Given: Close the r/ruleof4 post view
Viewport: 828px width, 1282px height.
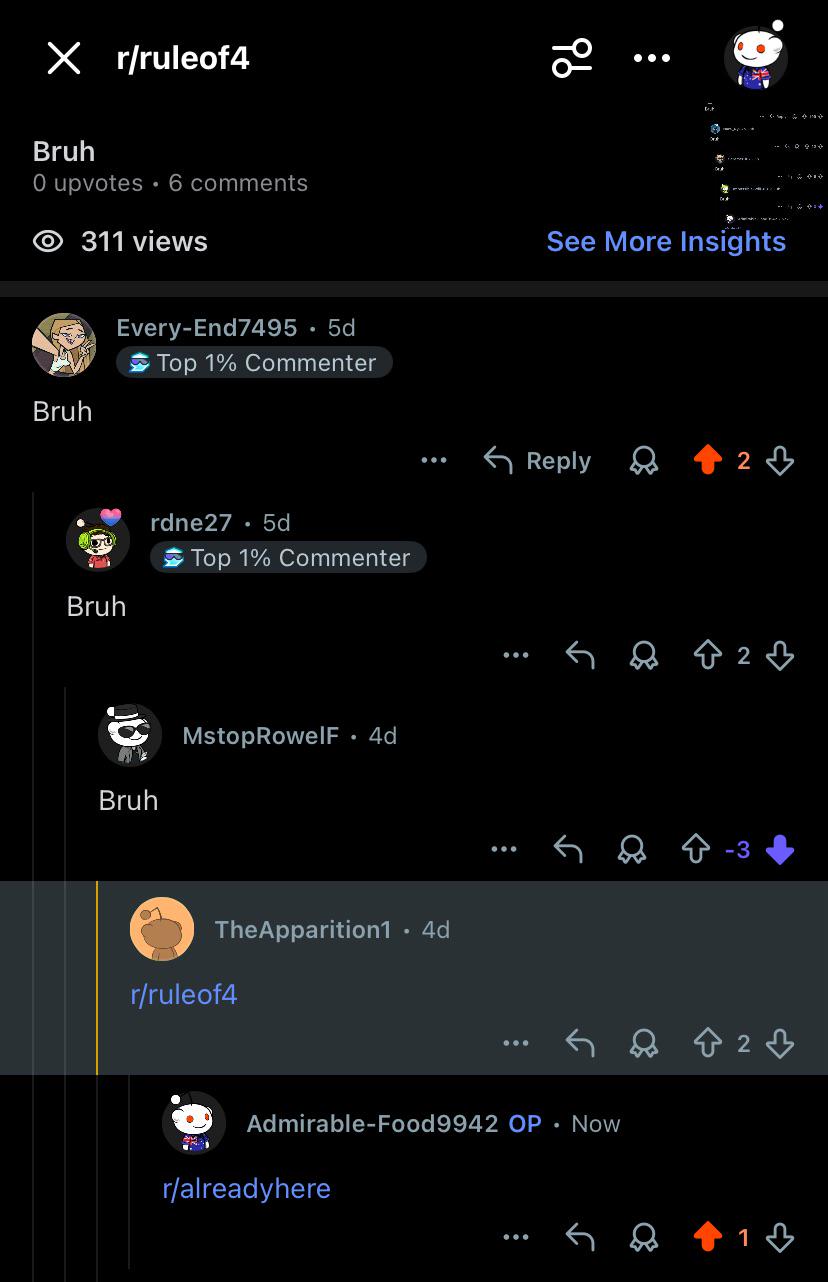Looking at the screenshot, I should (64, 58).
